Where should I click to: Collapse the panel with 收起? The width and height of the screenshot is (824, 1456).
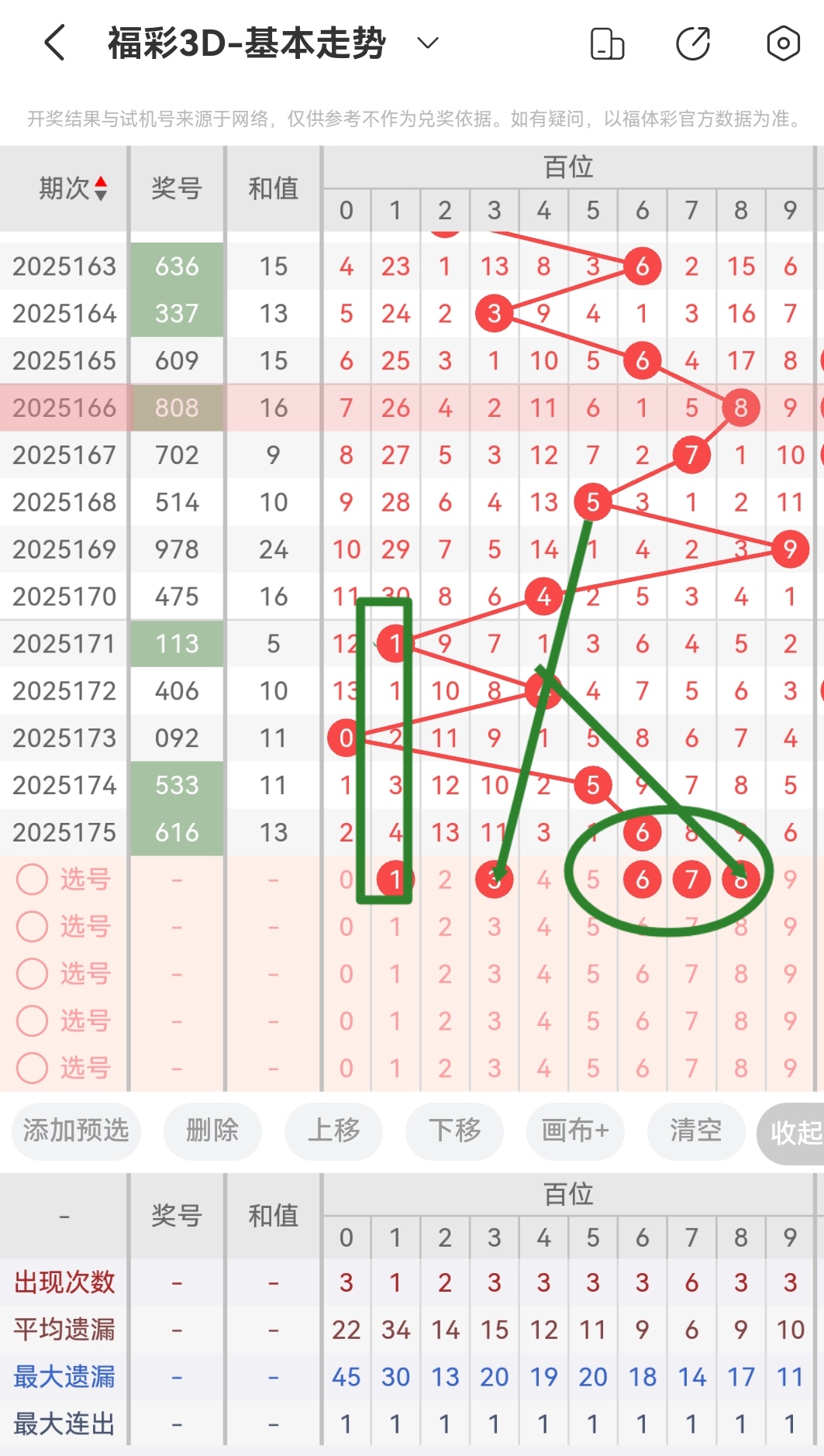tap(794, 1133)
